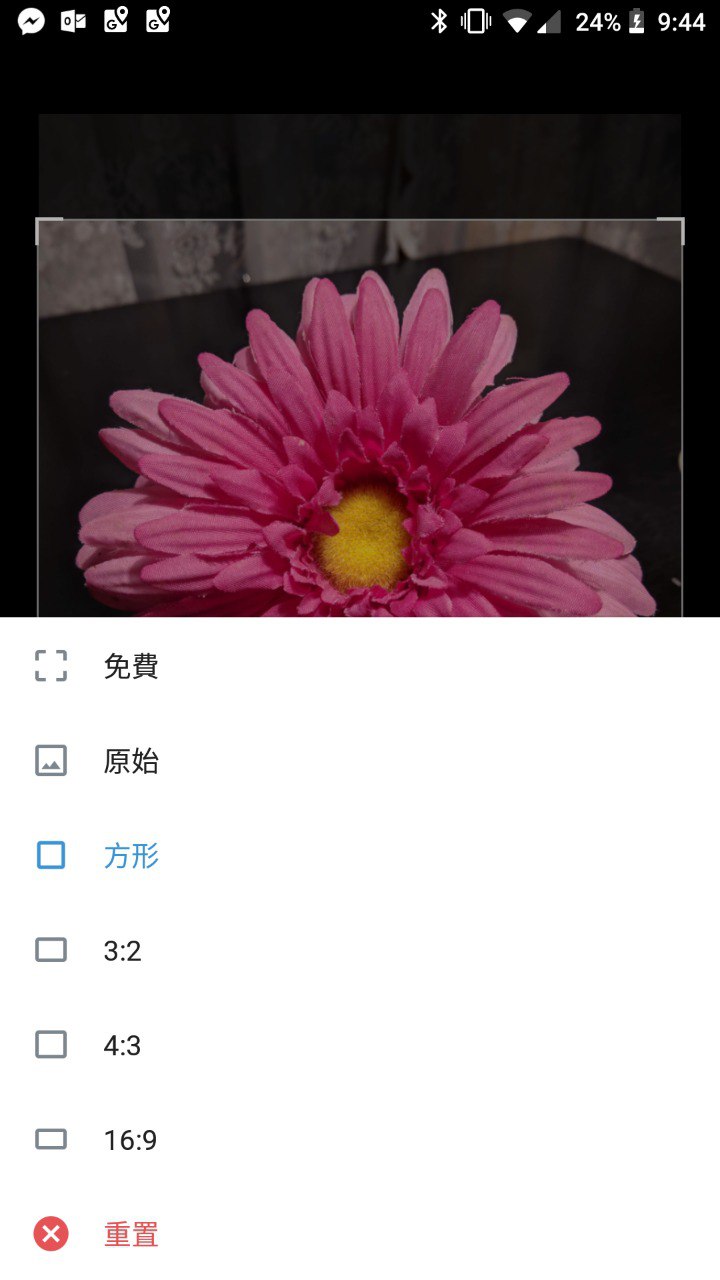Select the 方形 square crop ratio
This screenshot has height=1280, width=720.
[x=131, y=856]
